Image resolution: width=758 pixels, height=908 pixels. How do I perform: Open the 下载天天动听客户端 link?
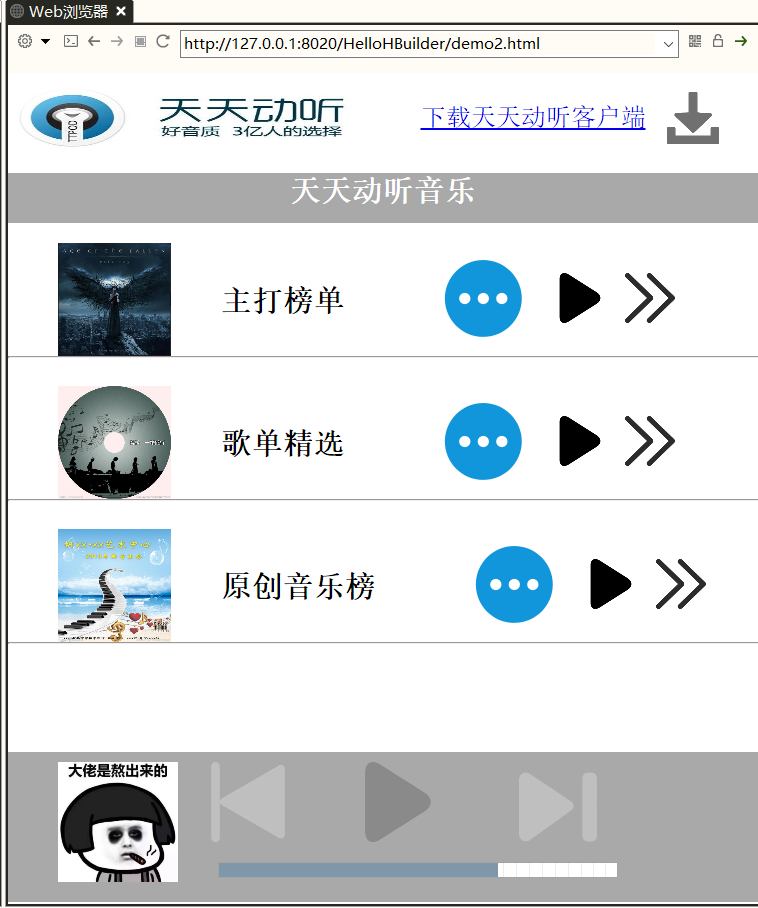[533, 118]
